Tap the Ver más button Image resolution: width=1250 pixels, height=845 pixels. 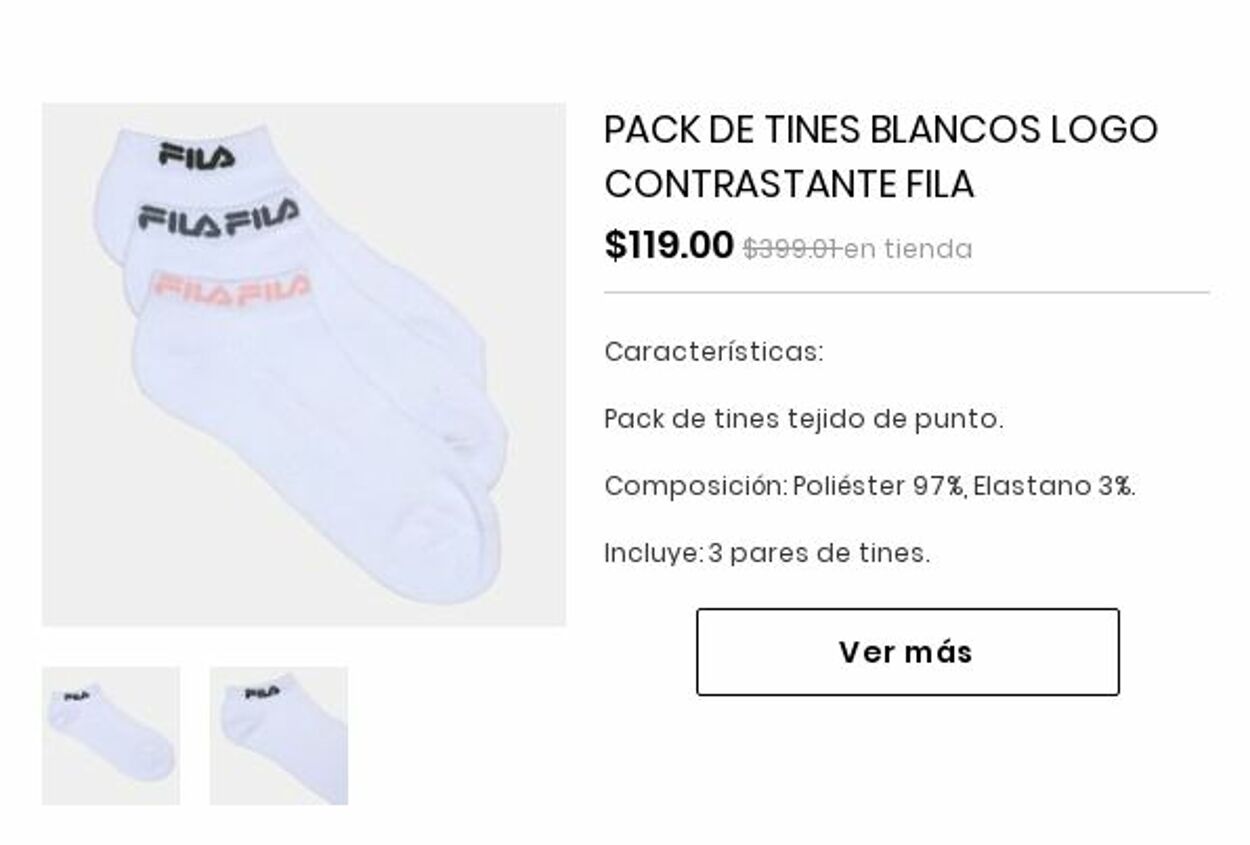tap(907, 652)
